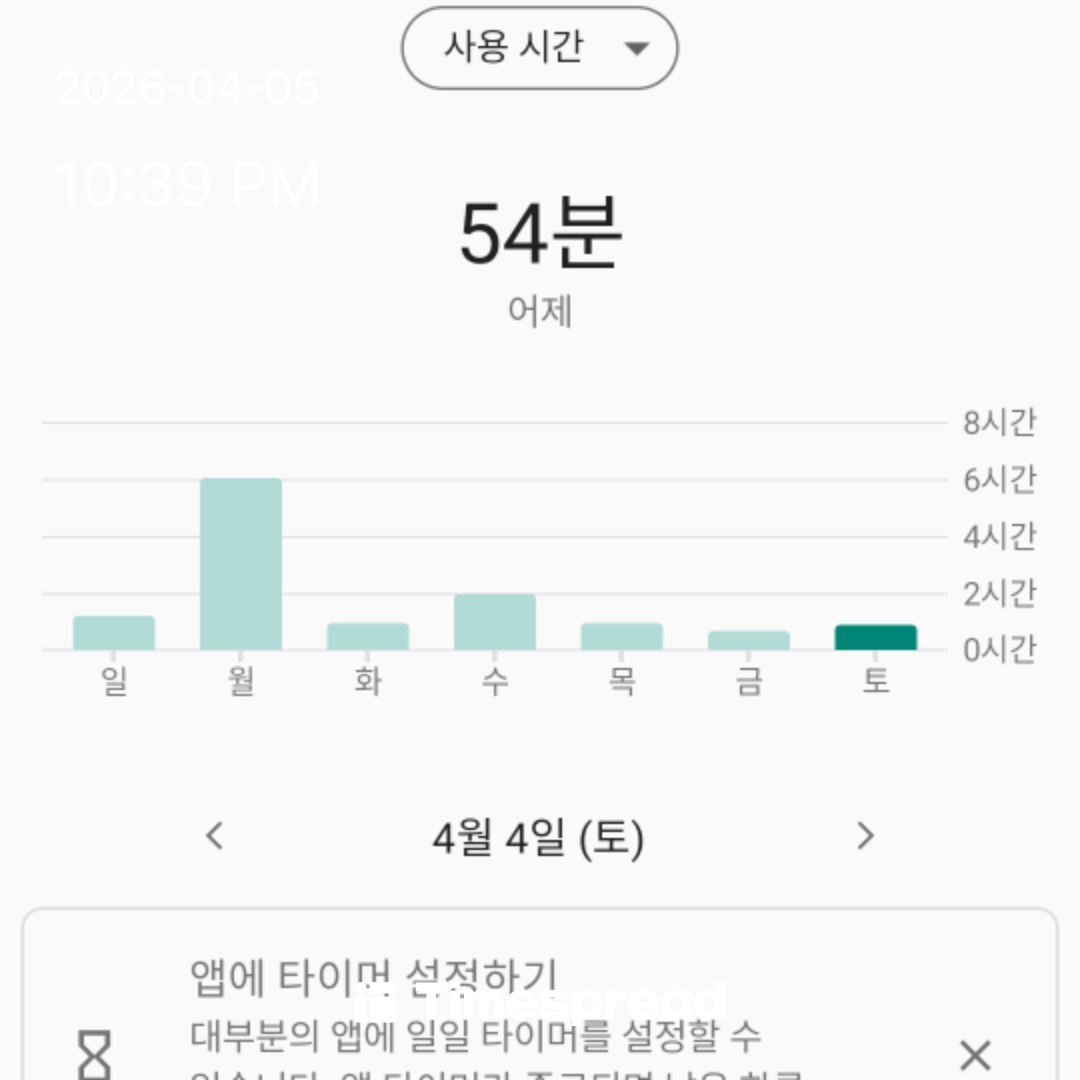Select the 금 bar in the chart

749,640
